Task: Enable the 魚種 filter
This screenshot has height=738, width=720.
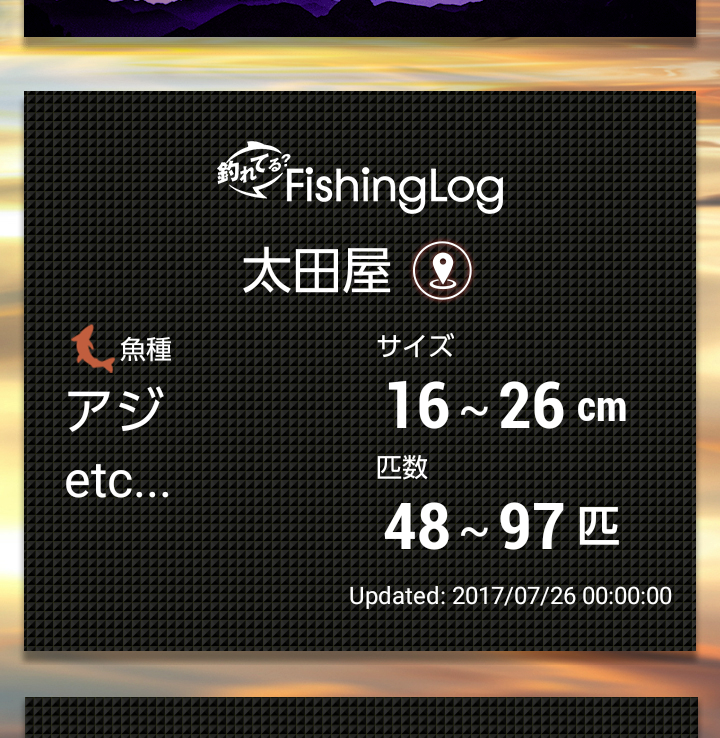Action: [148, 349]
